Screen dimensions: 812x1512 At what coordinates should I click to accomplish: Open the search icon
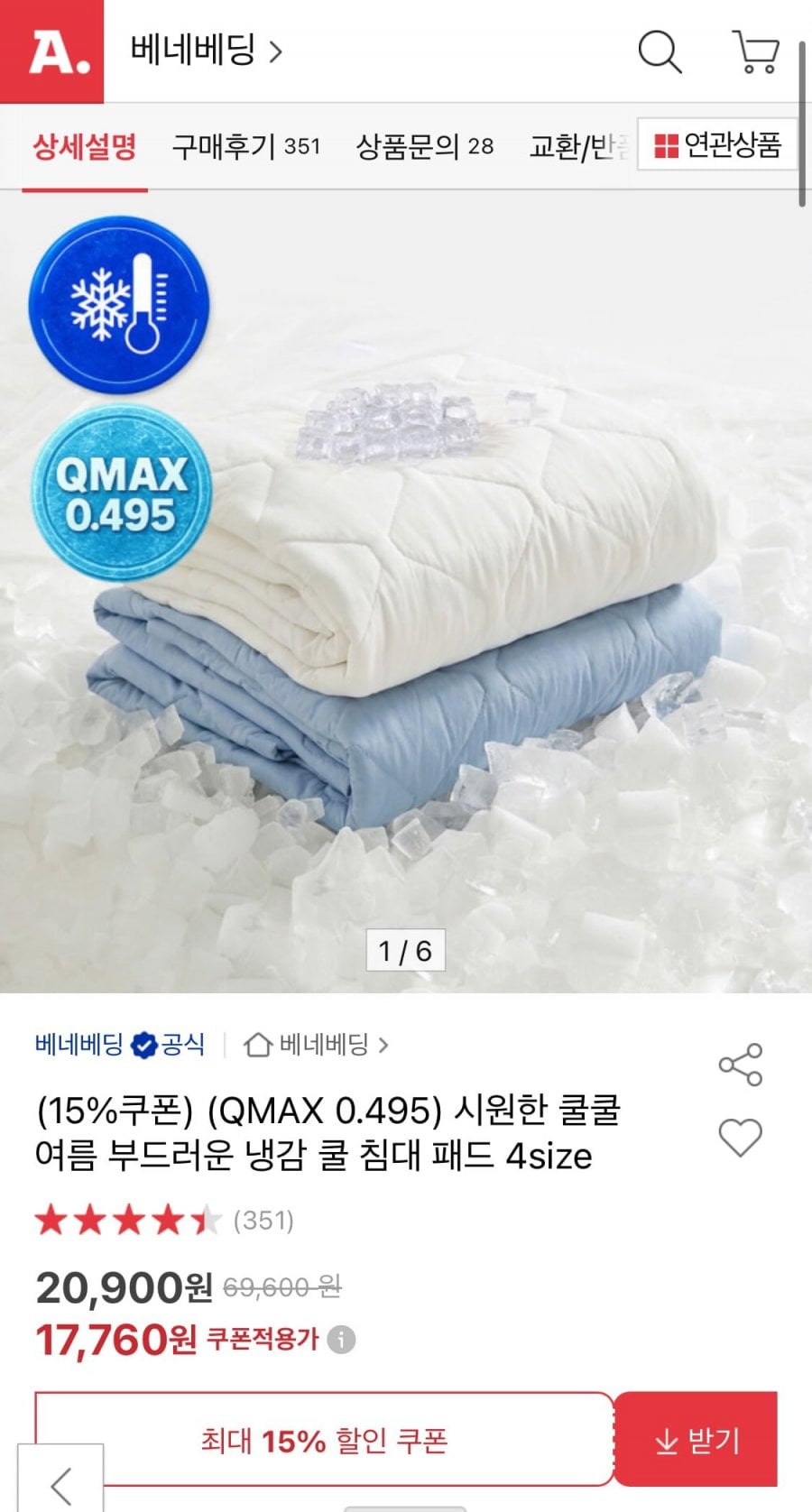pyautogui.click(x=660, y=51)
